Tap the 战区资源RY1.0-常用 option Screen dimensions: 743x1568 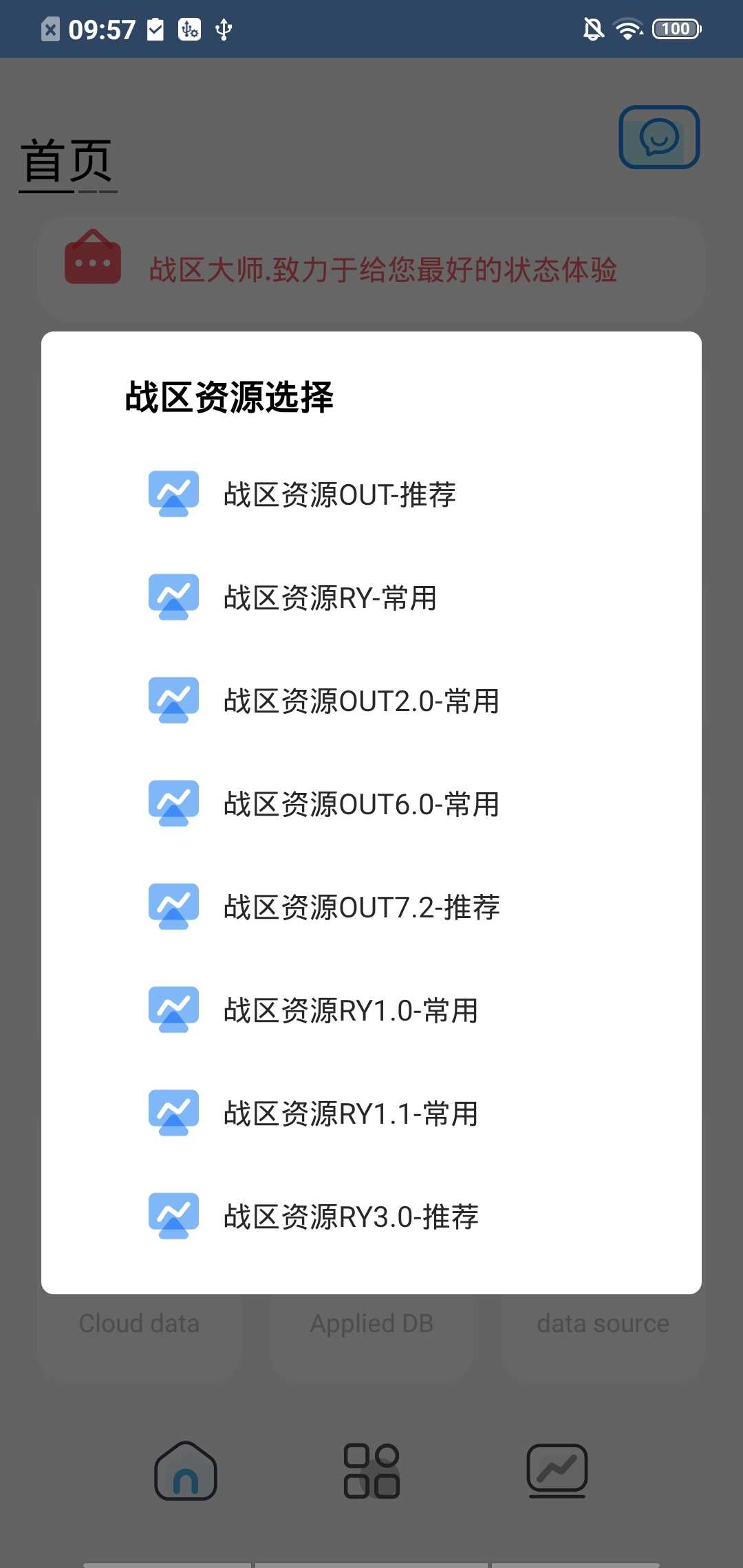coord(350,1010)
